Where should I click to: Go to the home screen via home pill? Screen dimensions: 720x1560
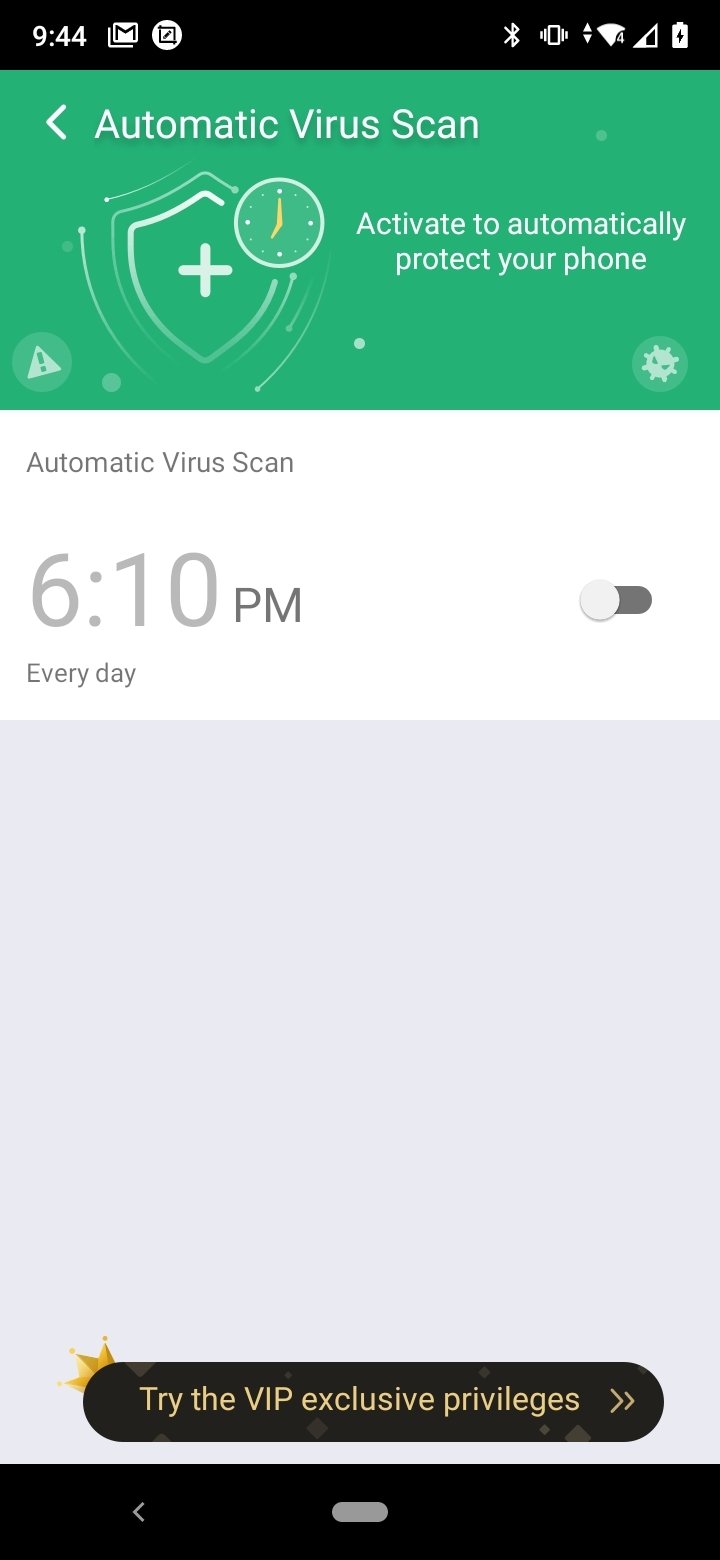click(360, 1512)
